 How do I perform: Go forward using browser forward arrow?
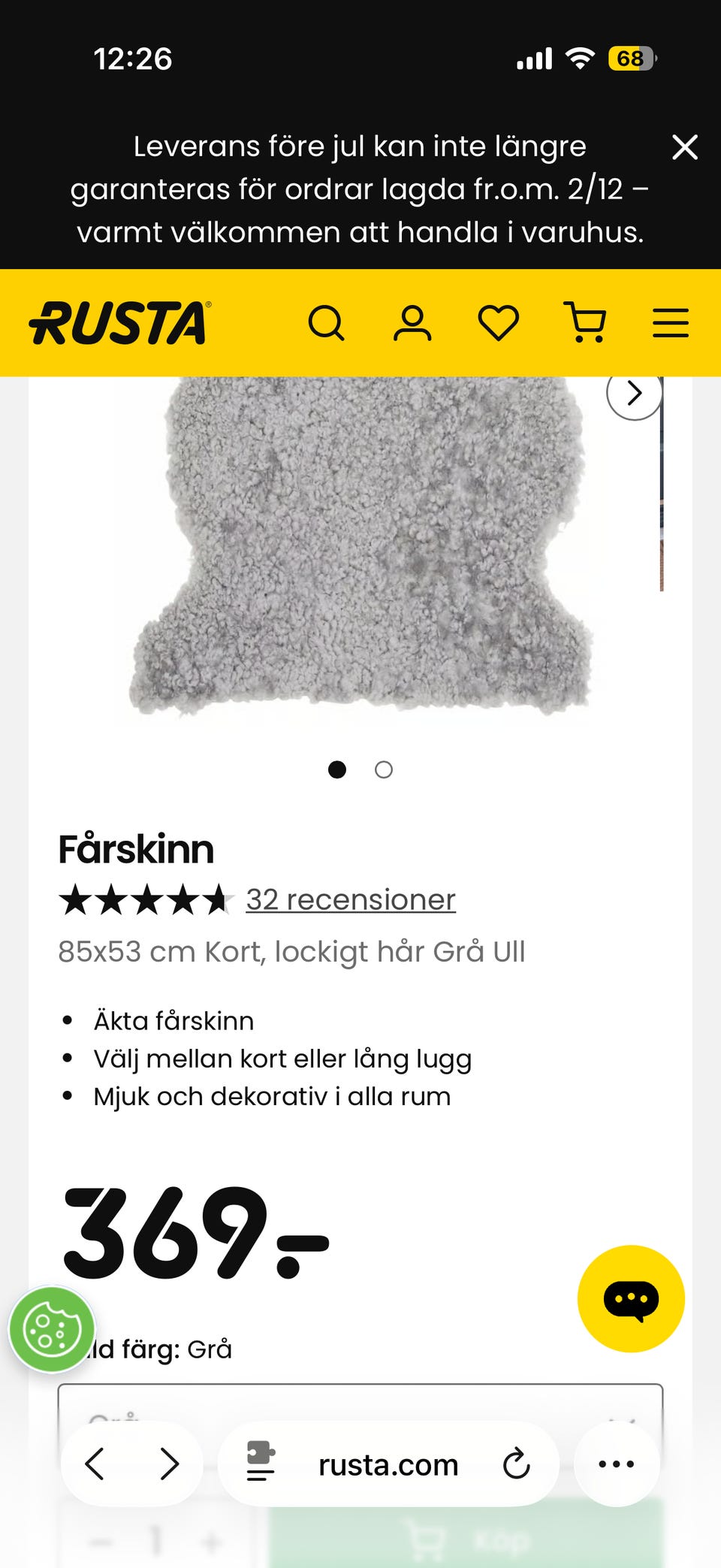point(168,1464)
